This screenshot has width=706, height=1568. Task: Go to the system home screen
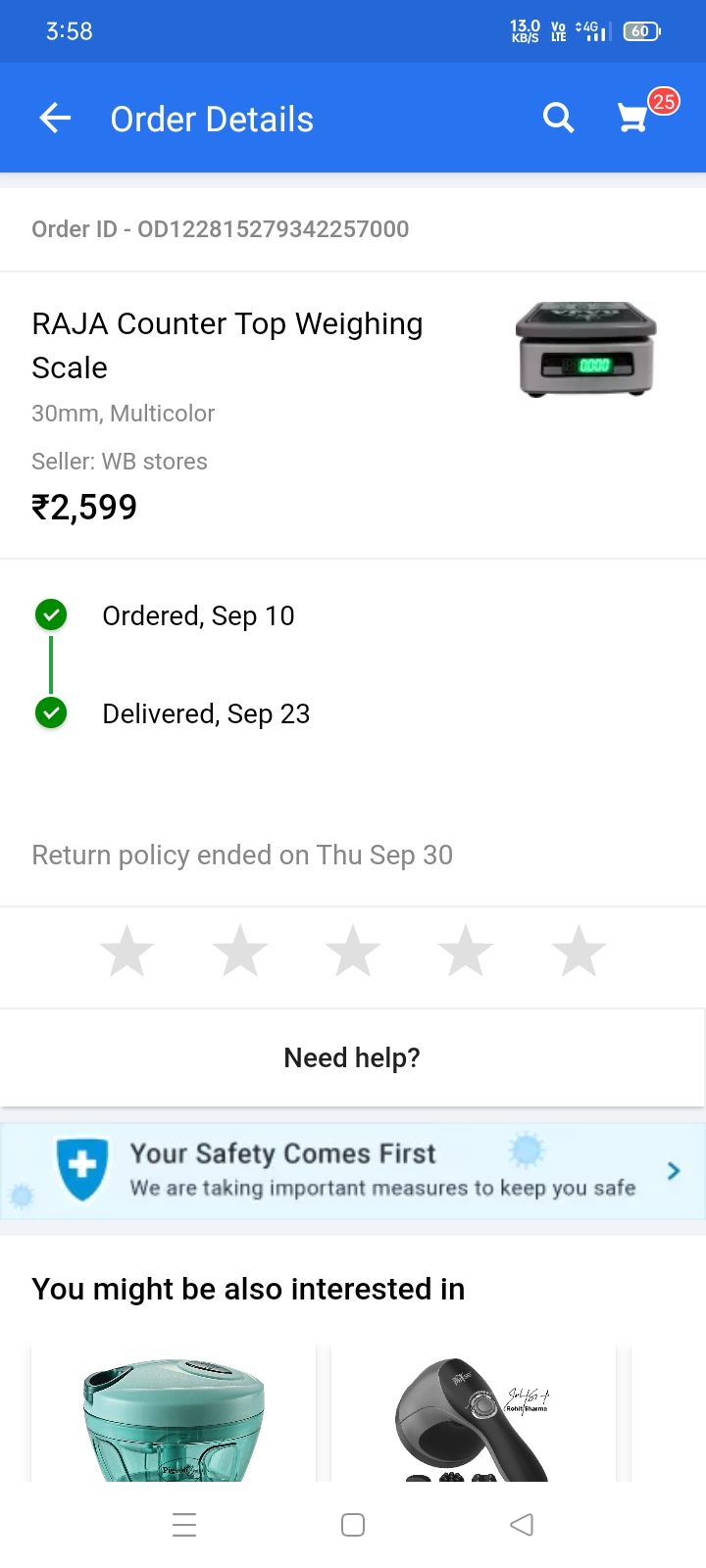point(353,1525)
